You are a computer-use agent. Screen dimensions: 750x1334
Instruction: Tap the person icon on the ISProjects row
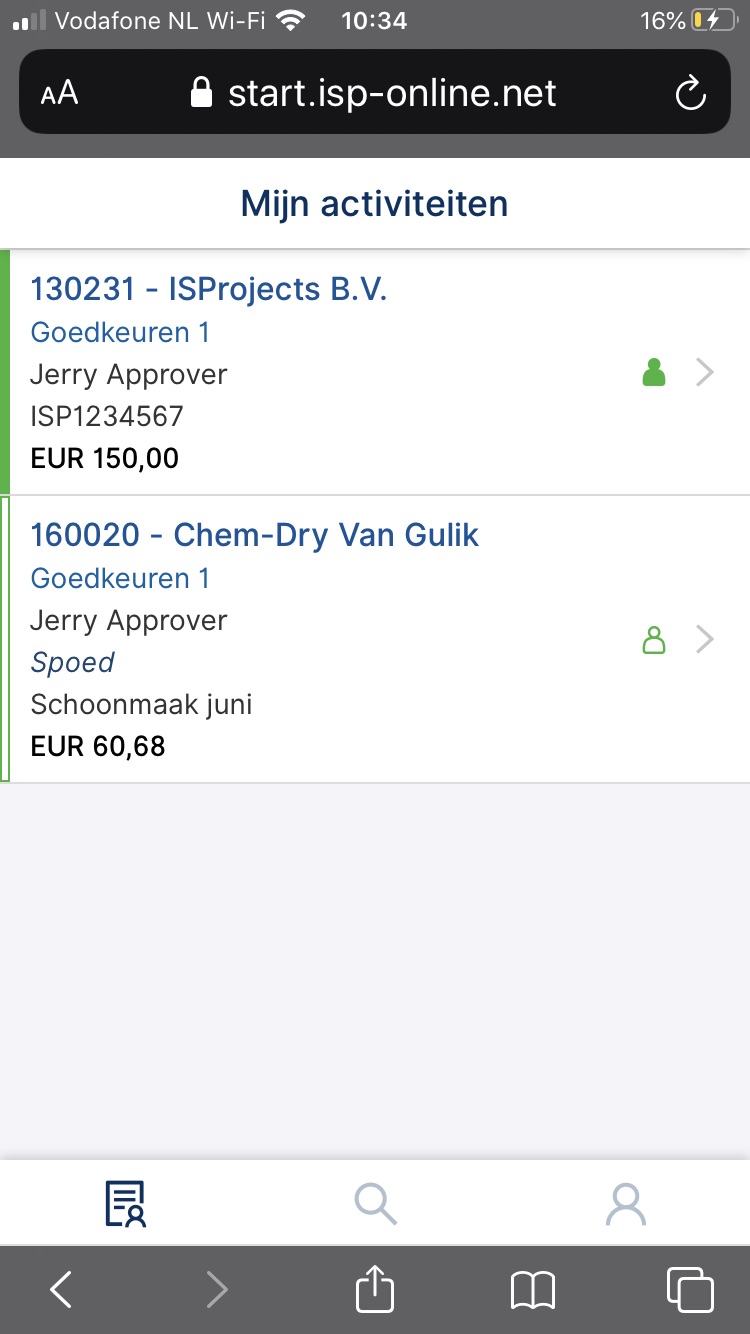[x=653, y=373]
